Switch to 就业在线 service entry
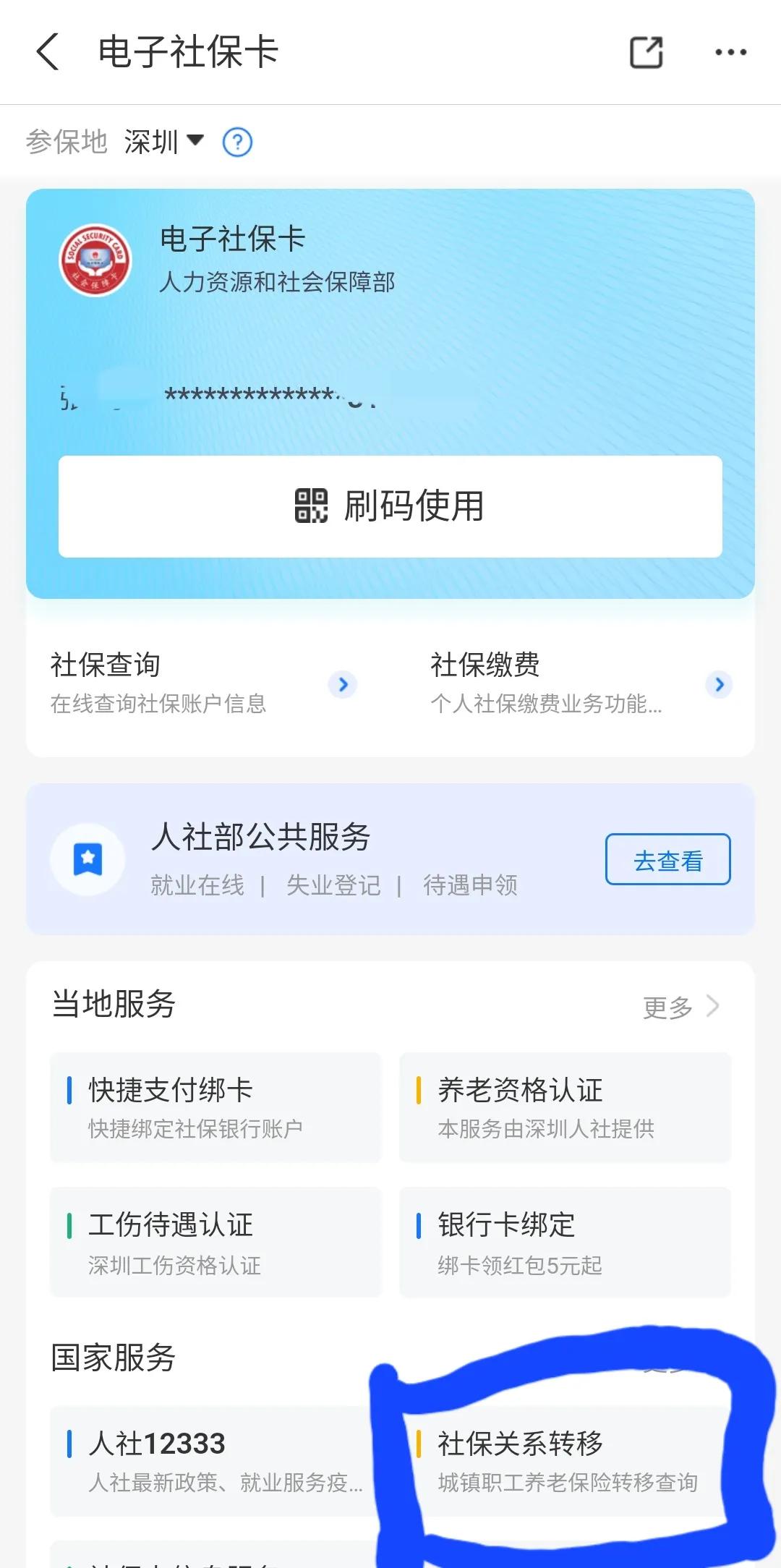 [198, 885]
